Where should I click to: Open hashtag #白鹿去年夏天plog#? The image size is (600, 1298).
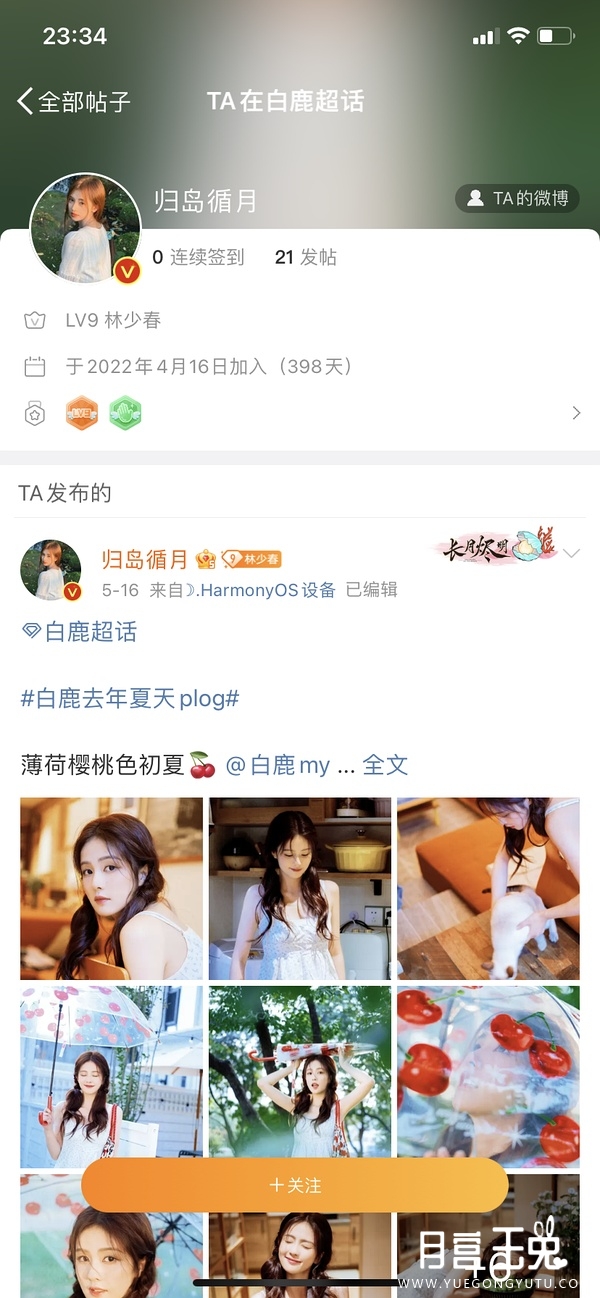pos(130,698)
